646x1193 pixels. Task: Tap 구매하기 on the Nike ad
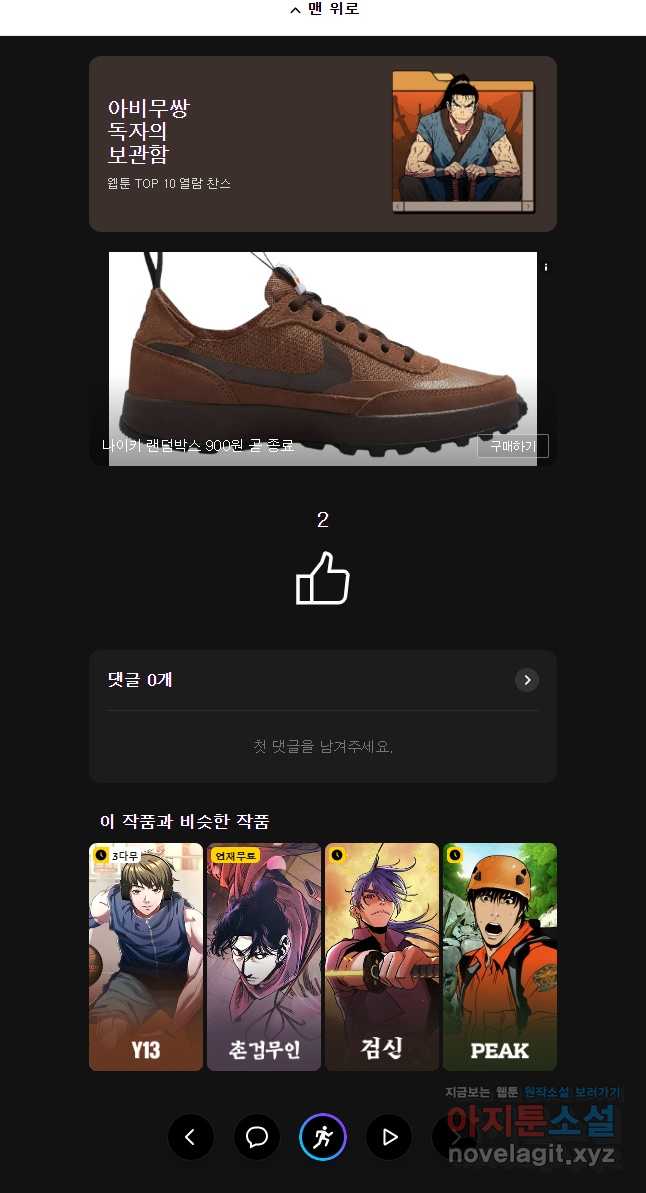513,446
